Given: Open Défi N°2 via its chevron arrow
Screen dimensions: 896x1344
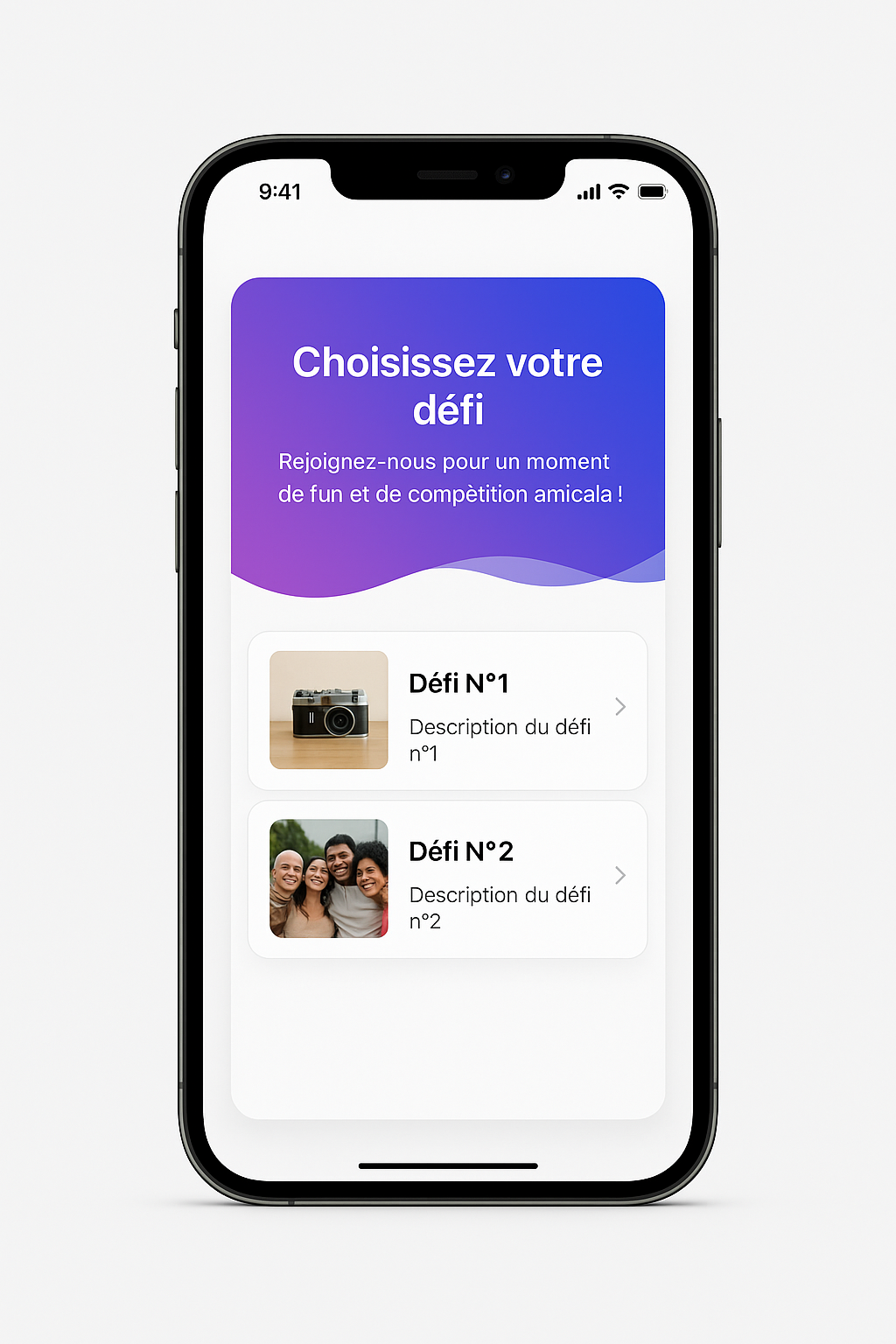Looking at the screenshot, I should tap(620, 875).
